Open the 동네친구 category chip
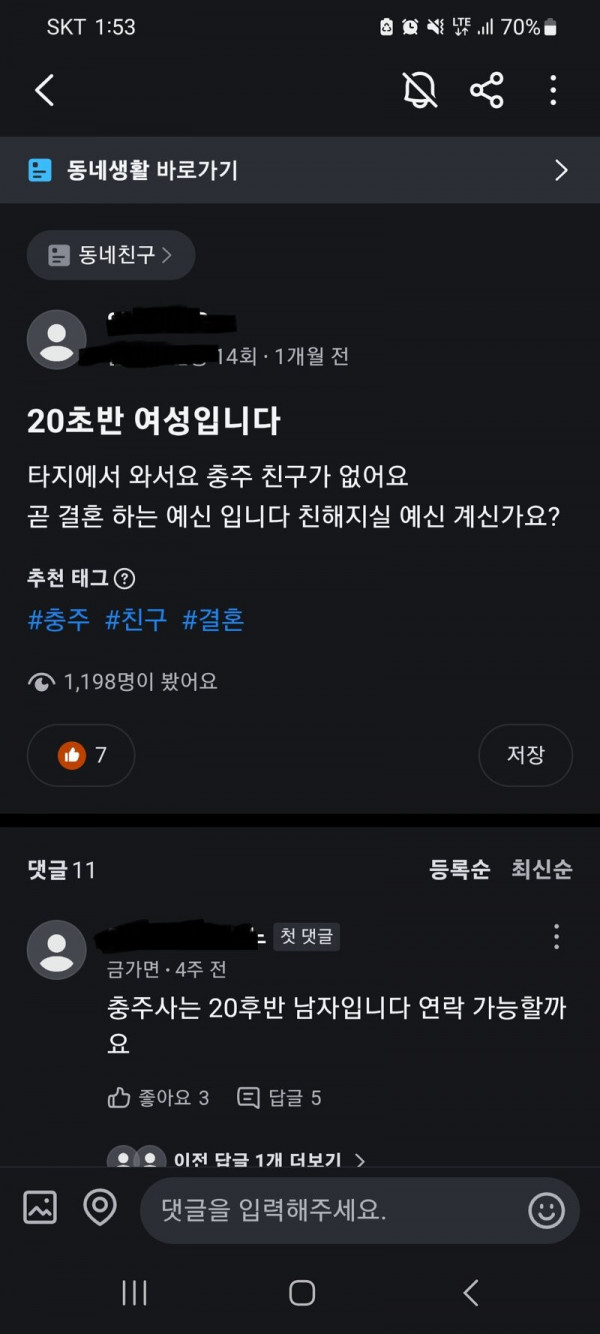Viewport: 600px width, 1334px height. 110,255
